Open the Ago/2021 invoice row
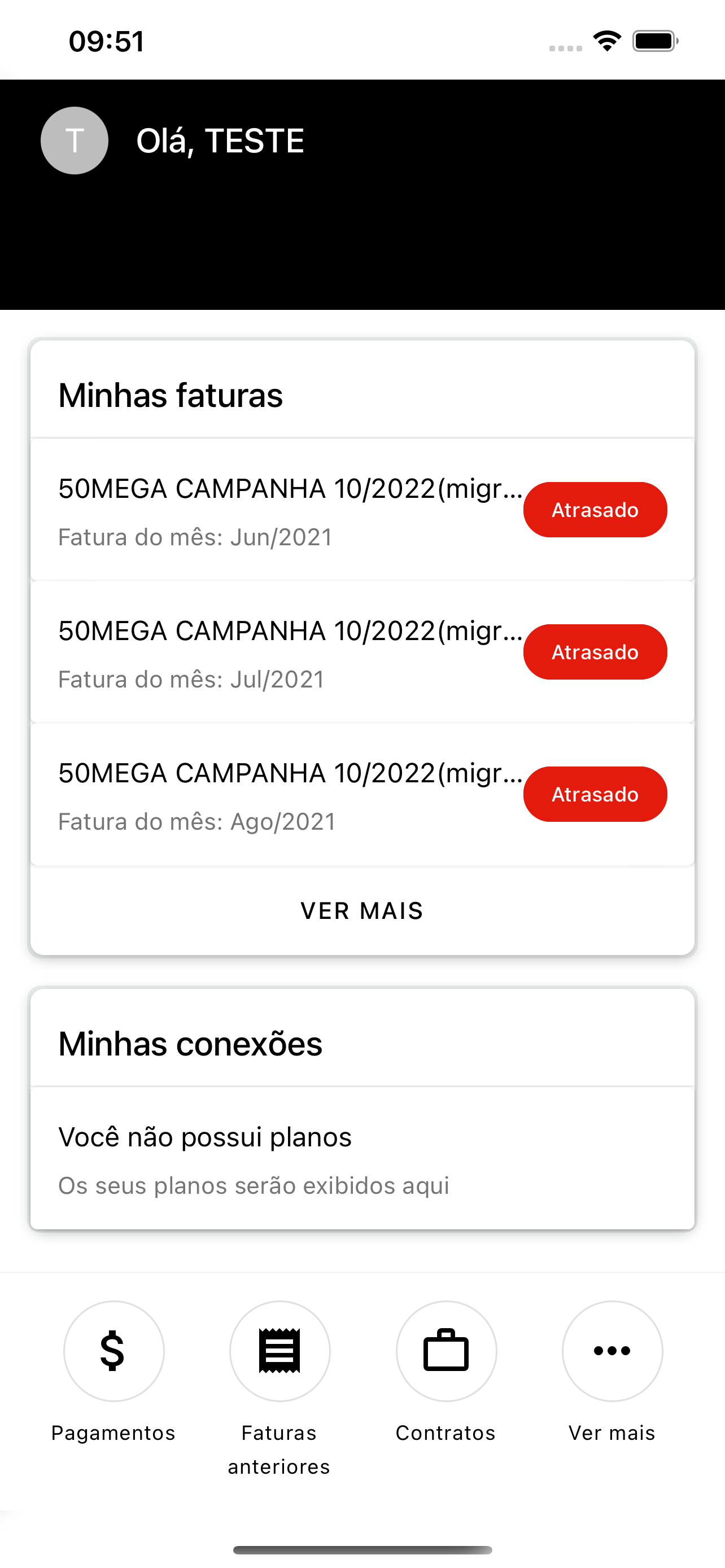The image size is (725, 1568). (290, 795)
